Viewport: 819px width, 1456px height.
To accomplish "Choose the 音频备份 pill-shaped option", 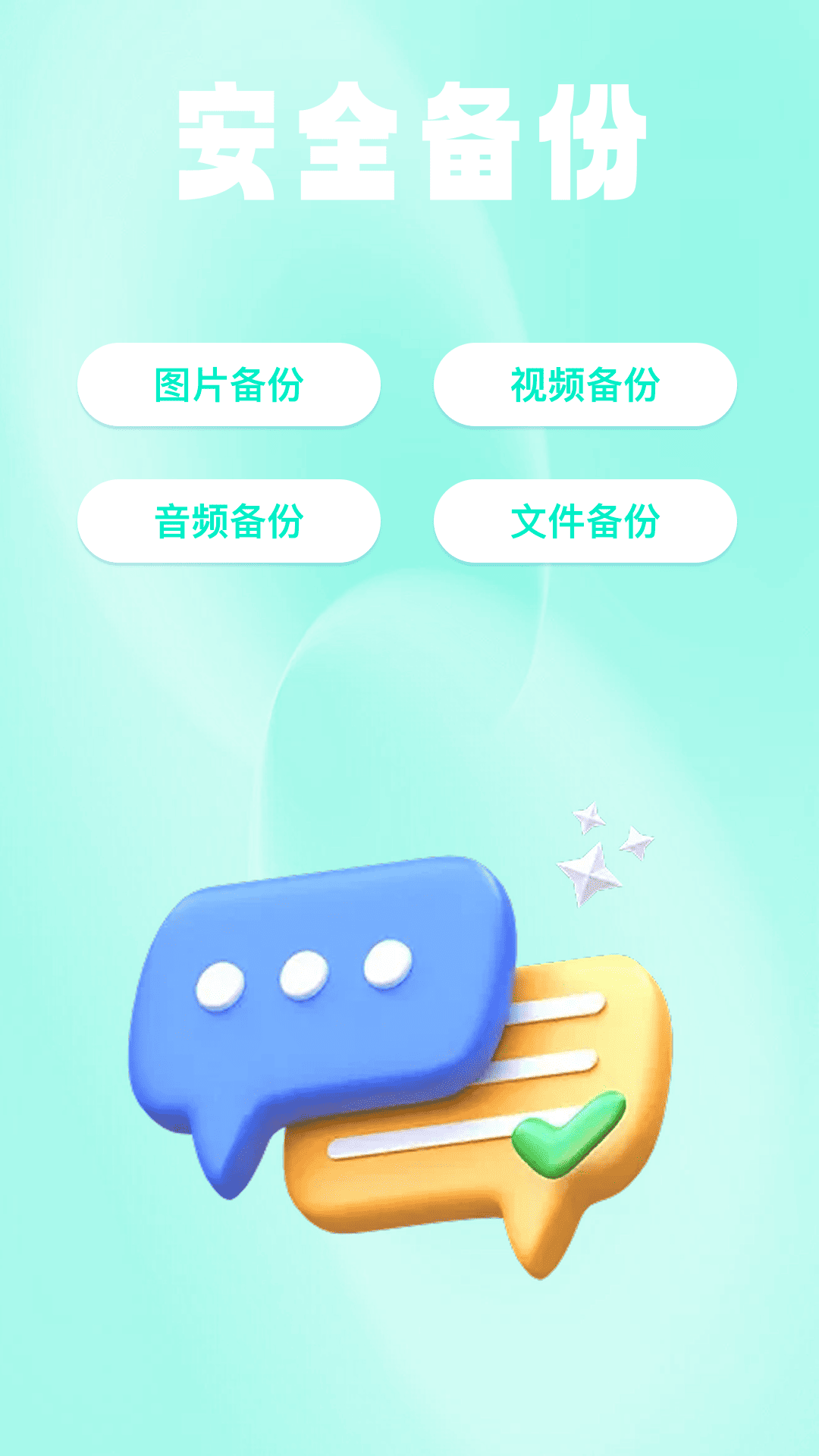I will point(229,520).
